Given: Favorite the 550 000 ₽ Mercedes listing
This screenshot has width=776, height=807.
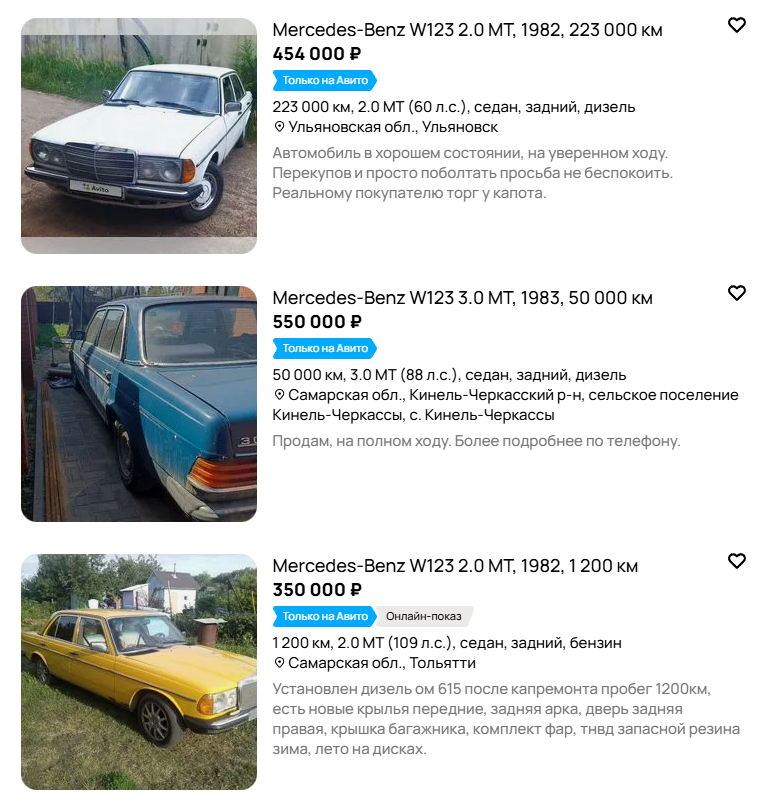Looking at the screenshot, I should click(x=736, y=293).
